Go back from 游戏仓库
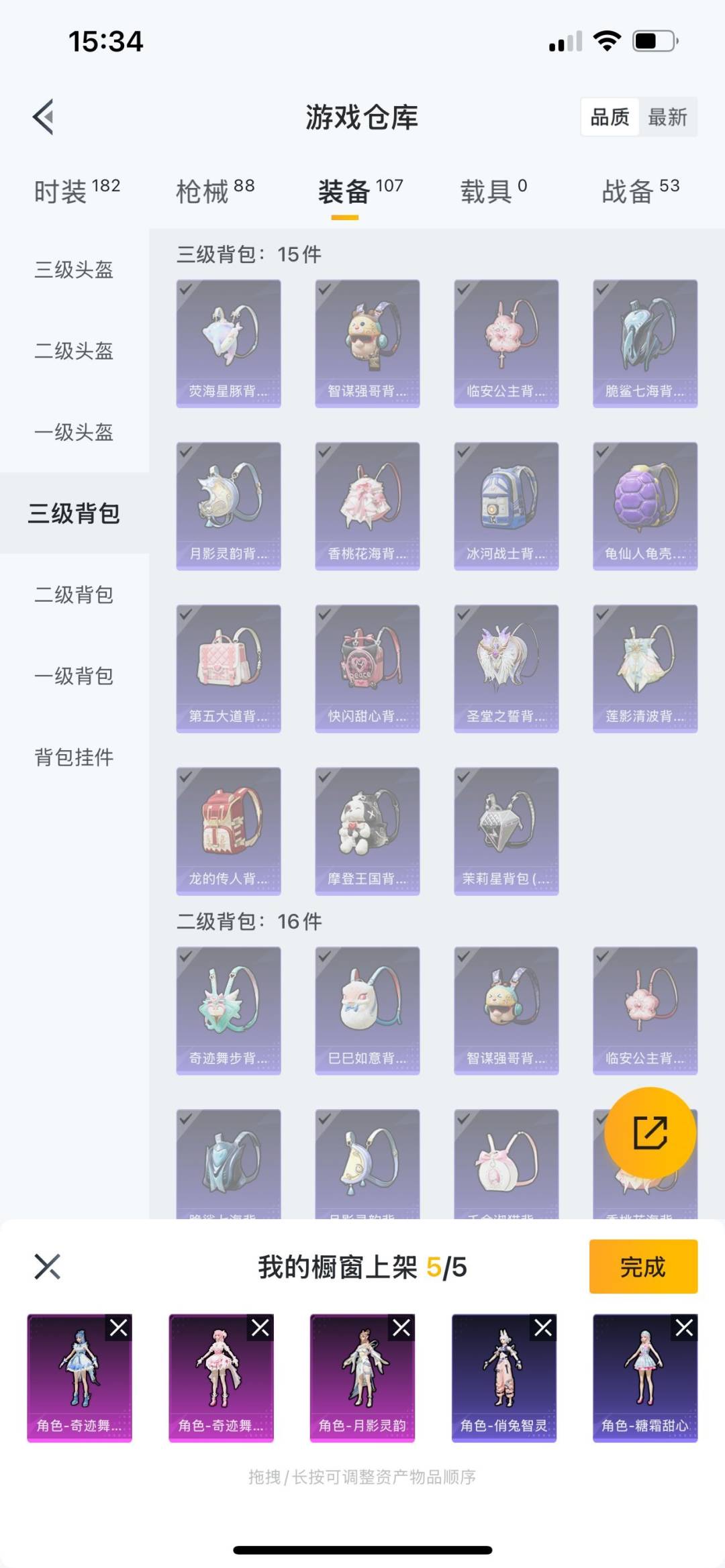Image resolution: width=725 pixels, height=1568 pixels. [x=44, y=117]
